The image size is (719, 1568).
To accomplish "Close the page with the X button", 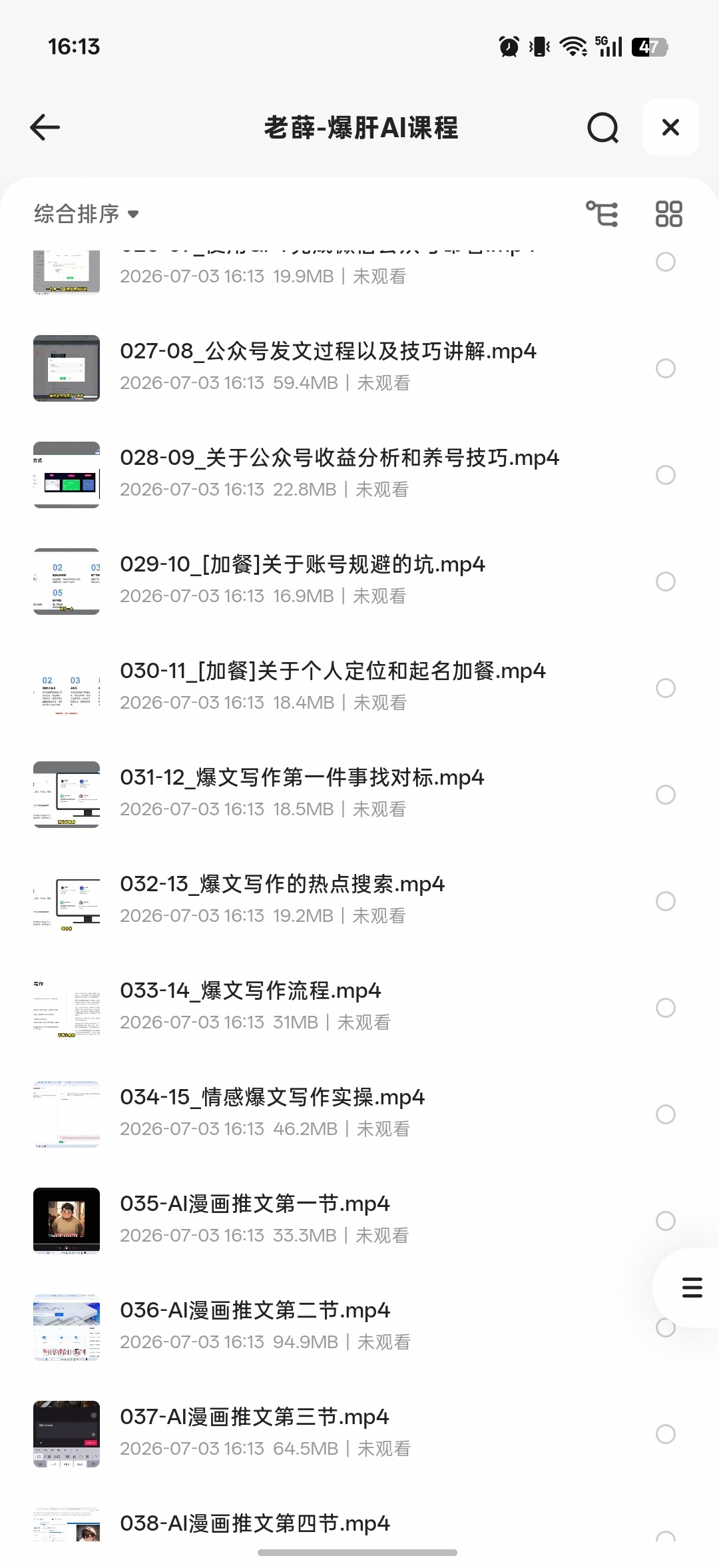I will [x=670, y=127].
